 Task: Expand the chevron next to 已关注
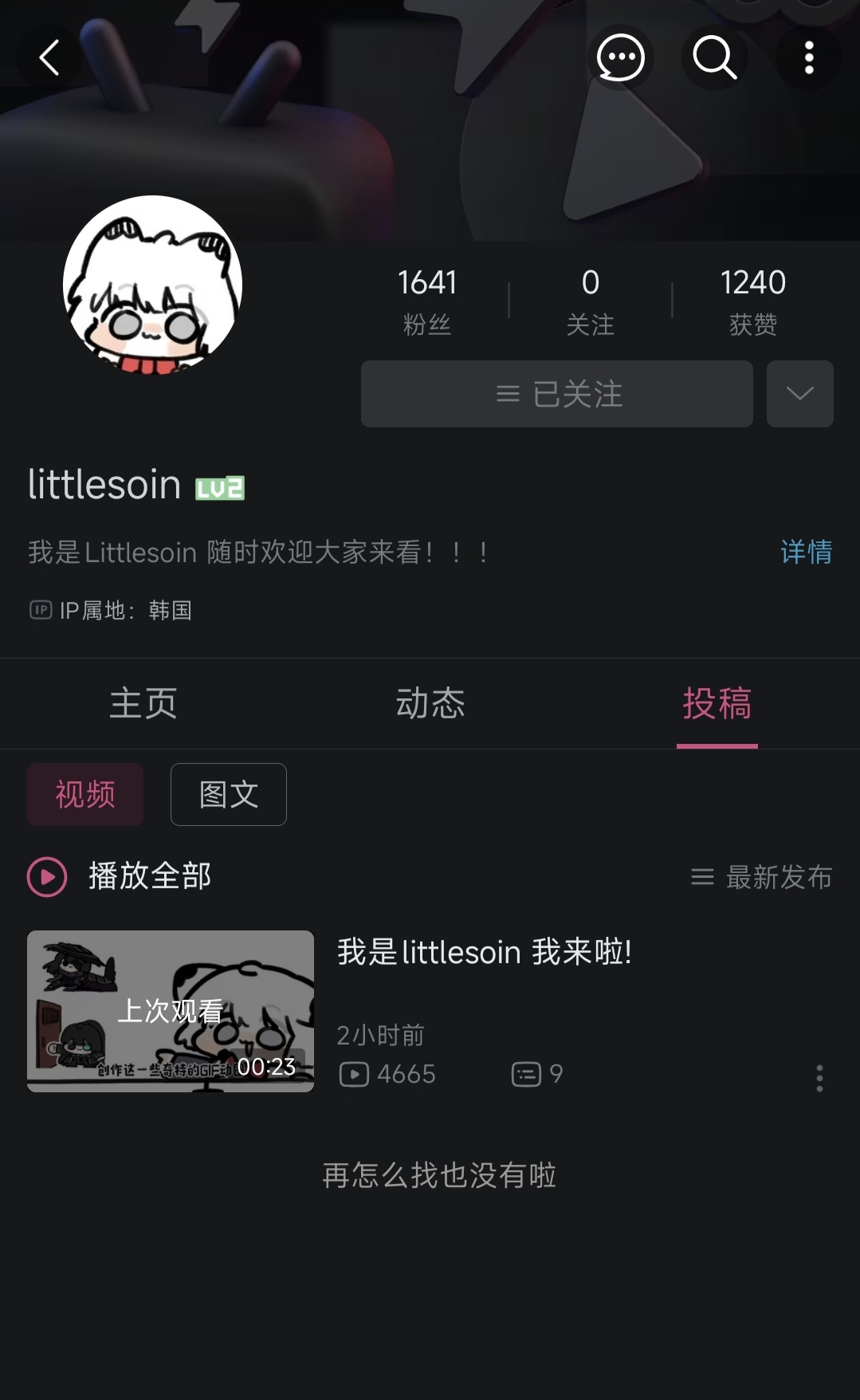[799, 393]
